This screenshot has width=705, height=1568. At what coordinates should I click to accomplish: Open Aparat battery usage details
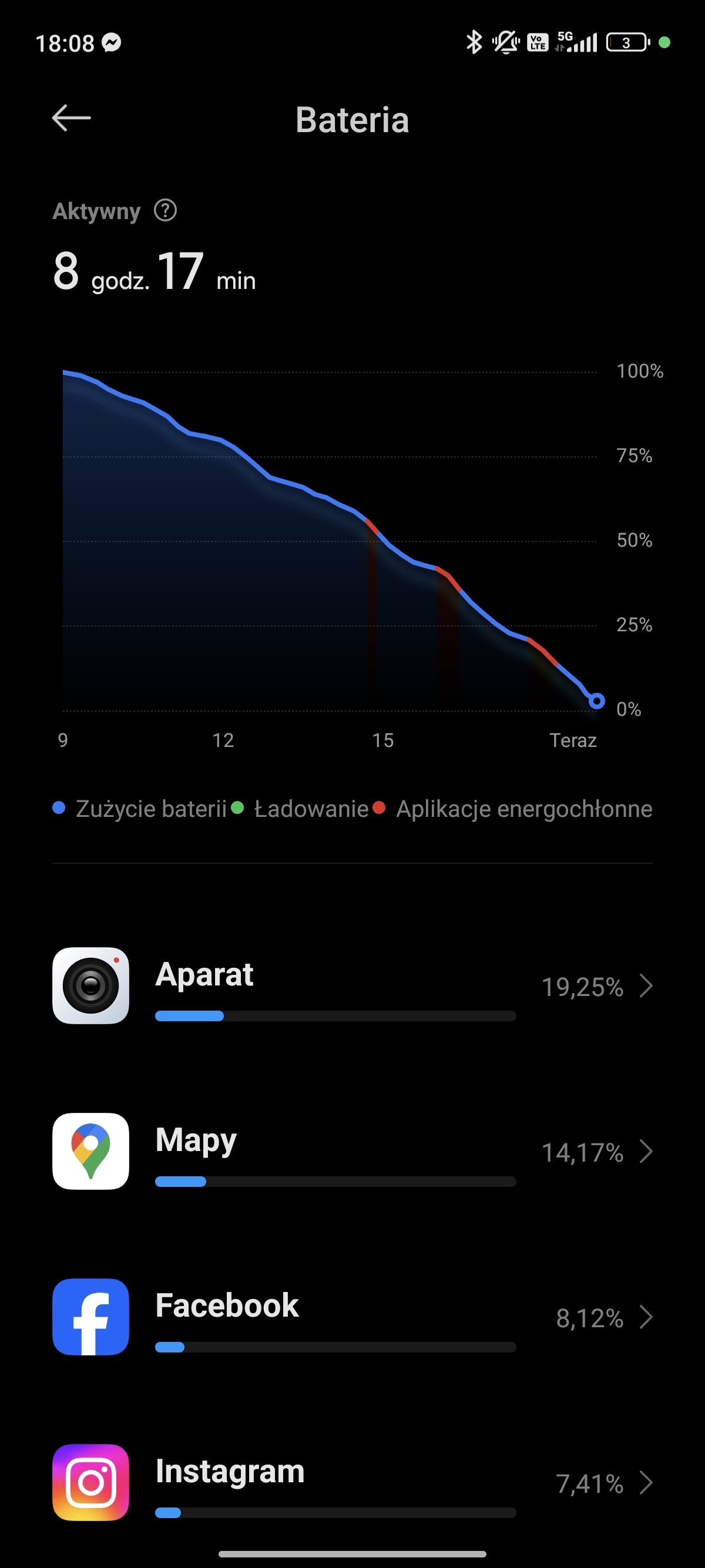coord(352,985)
